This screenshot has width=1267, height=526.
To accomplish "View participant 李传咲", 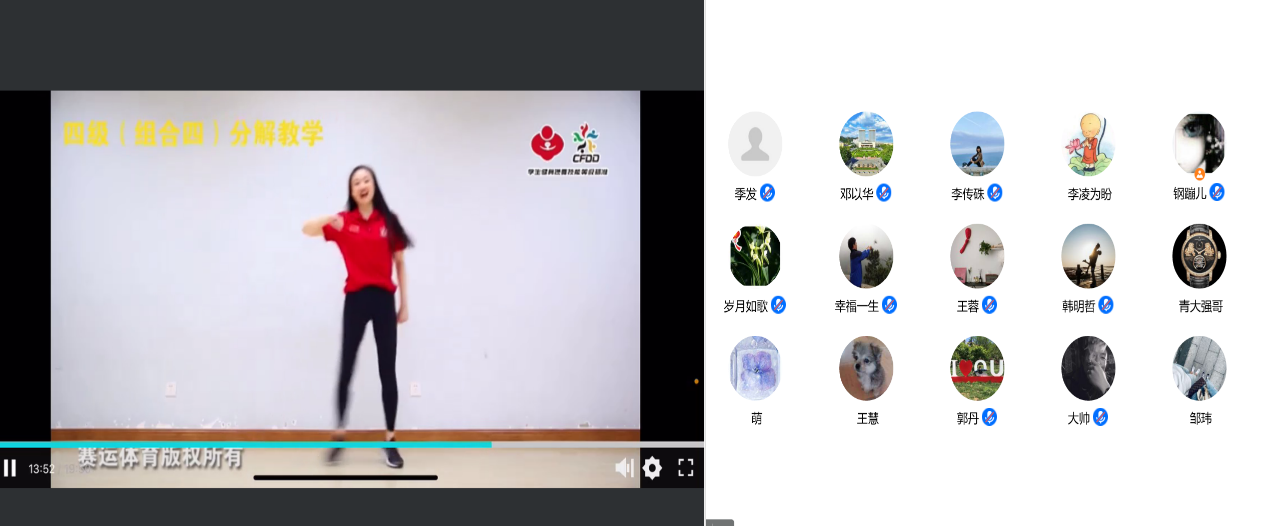I will point(977,144).
